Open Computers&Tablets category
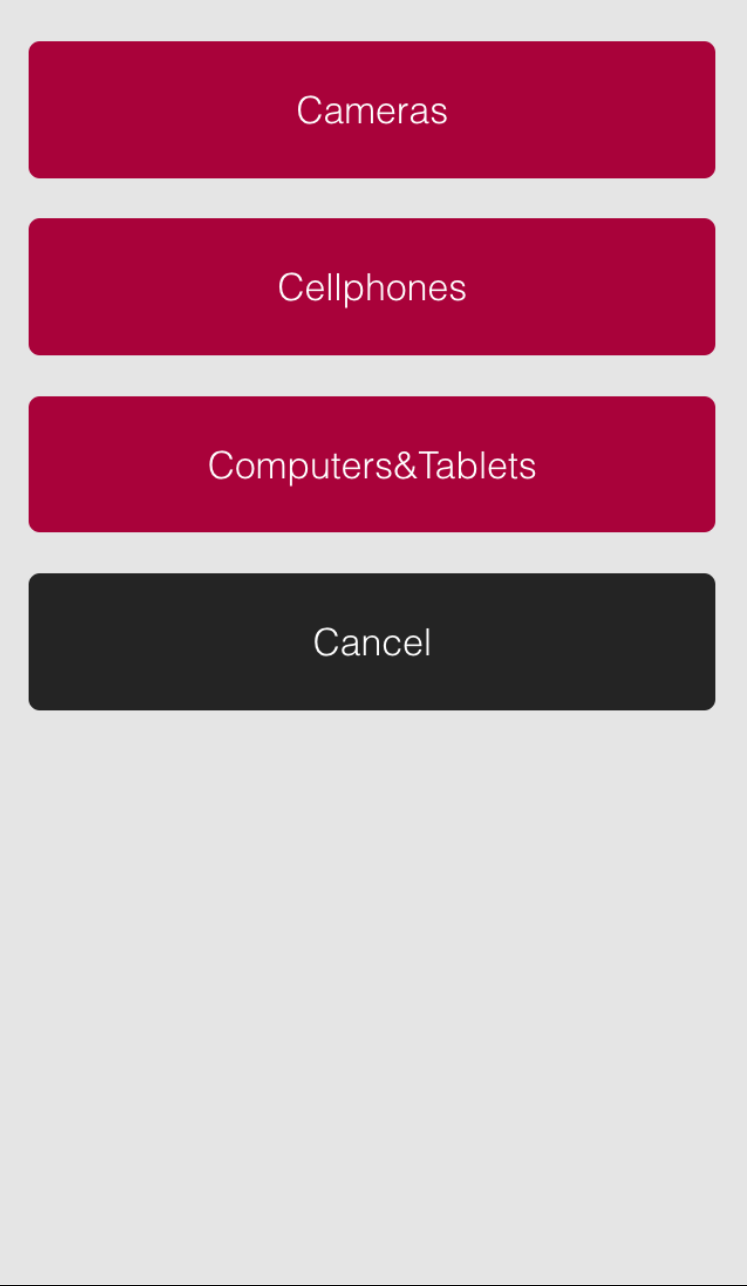747x1286 pixels. coord(372,464)
